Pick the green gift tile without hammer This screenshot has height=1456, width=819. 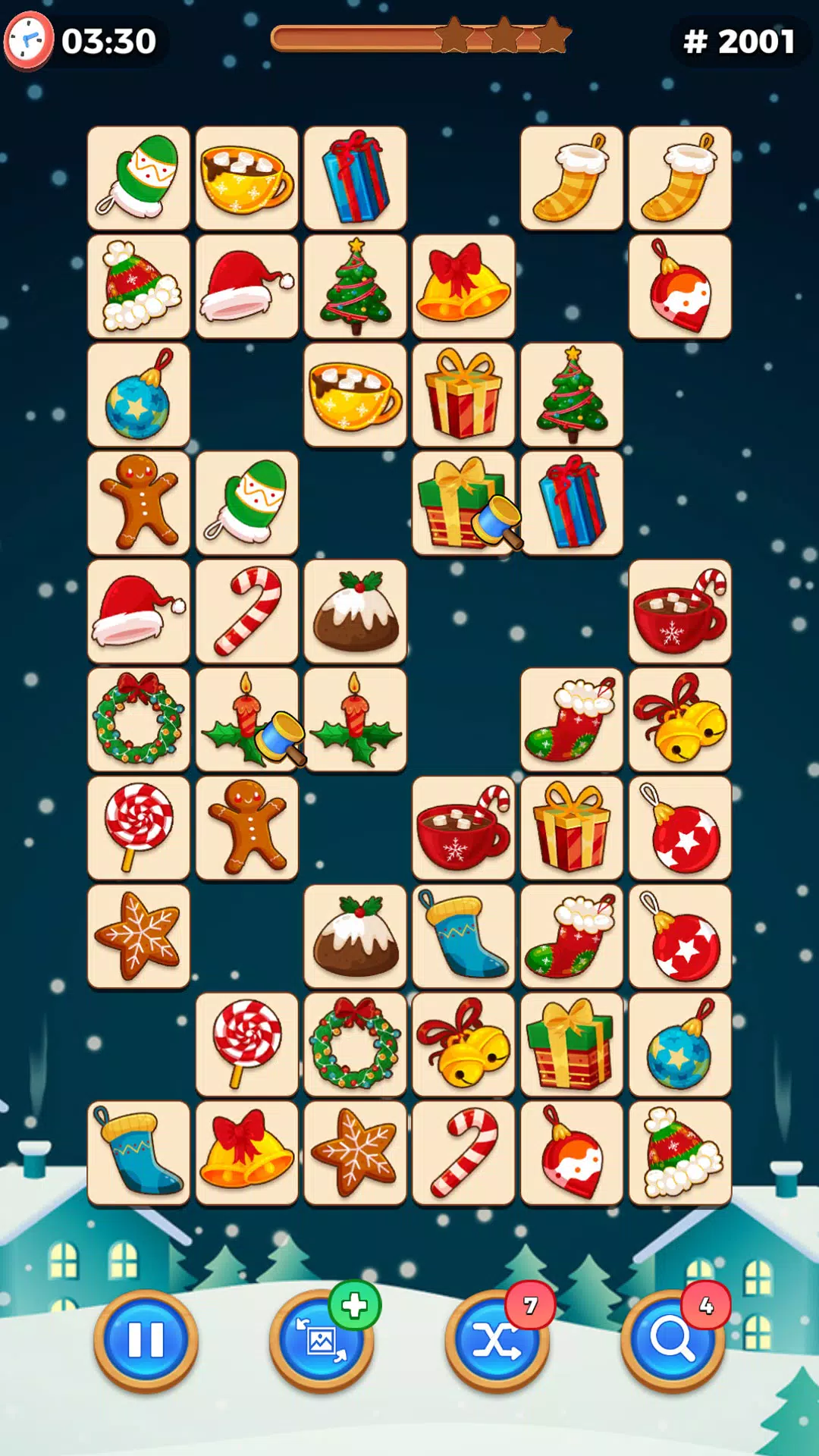572,1044
